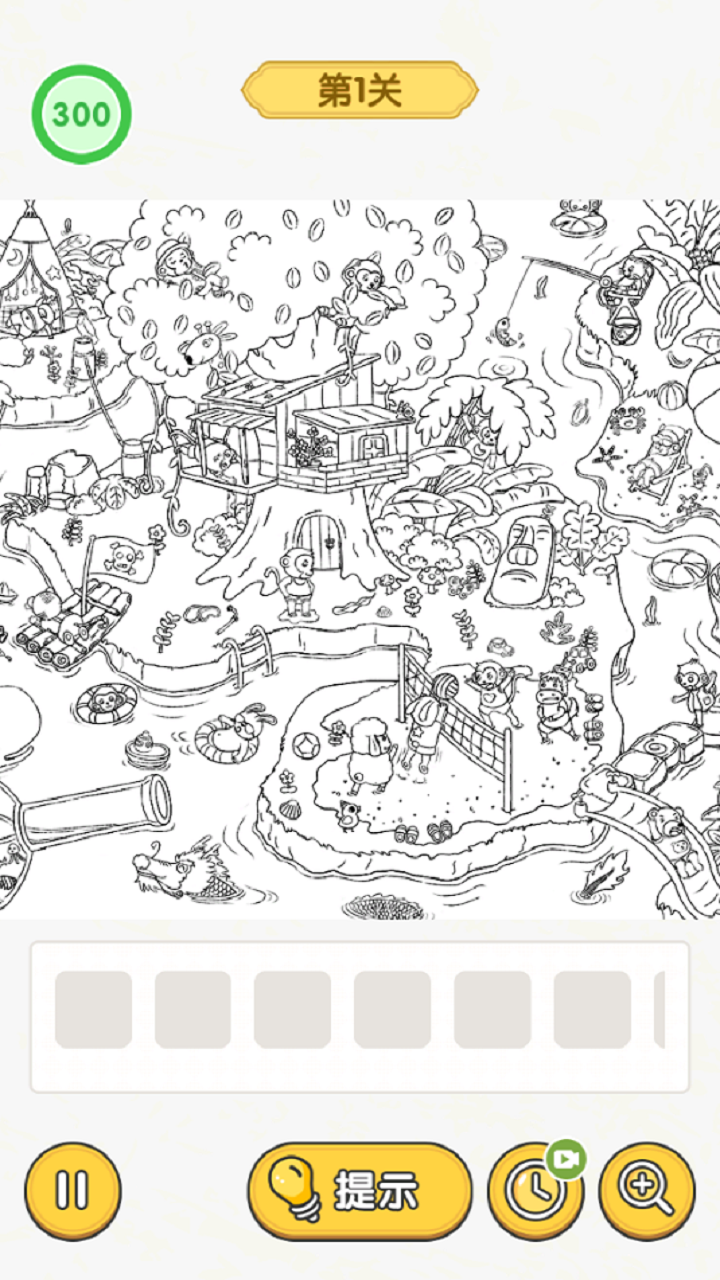Viewport: 720px width, 1280px height.
Task: Tap the 提示 hint button
Action: pos(360,1191)
